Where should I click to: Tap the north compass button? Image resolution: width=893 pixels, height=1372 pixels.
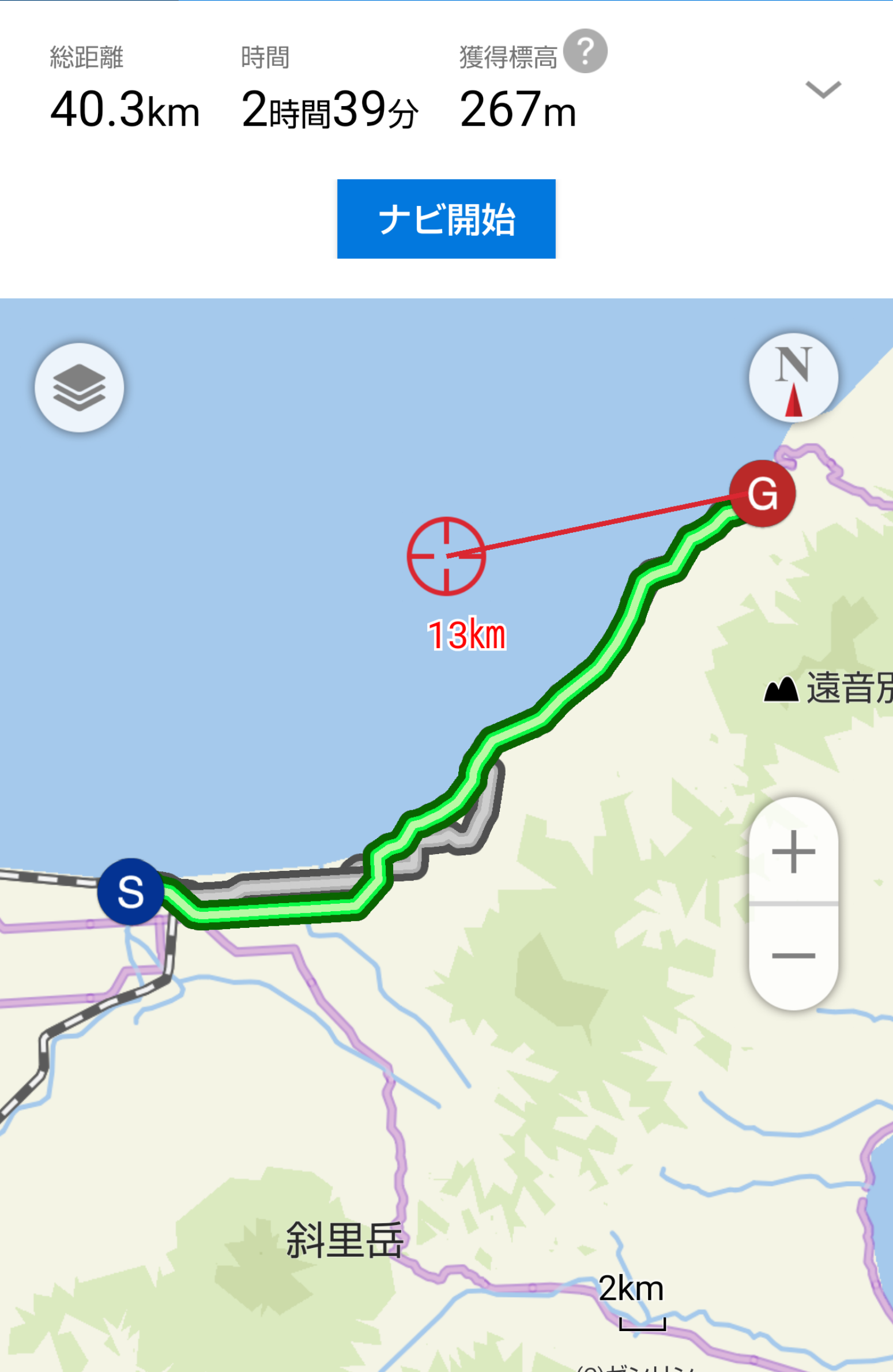(x=793, y=378)
